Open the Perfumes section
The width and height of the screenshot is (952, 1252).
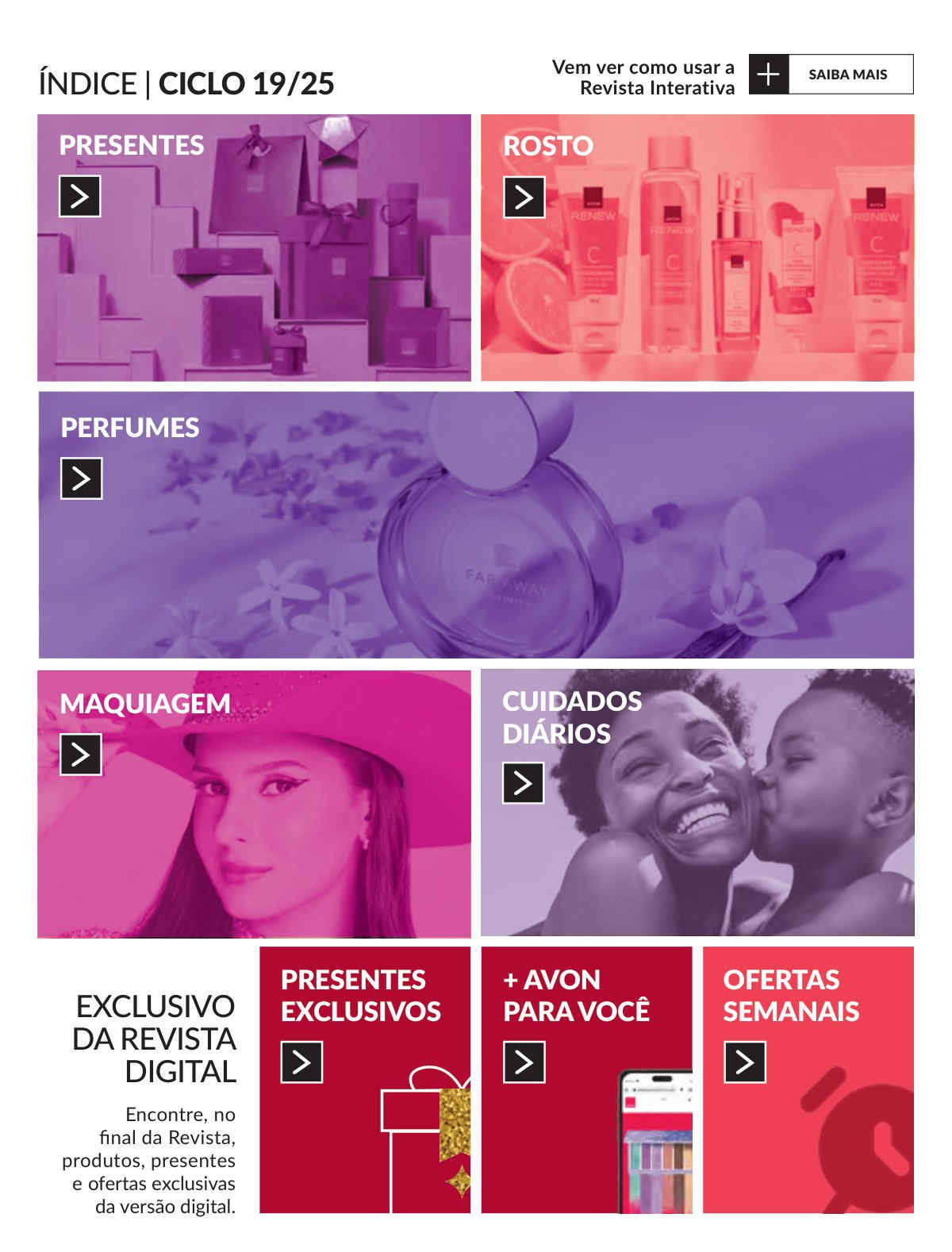81,478
